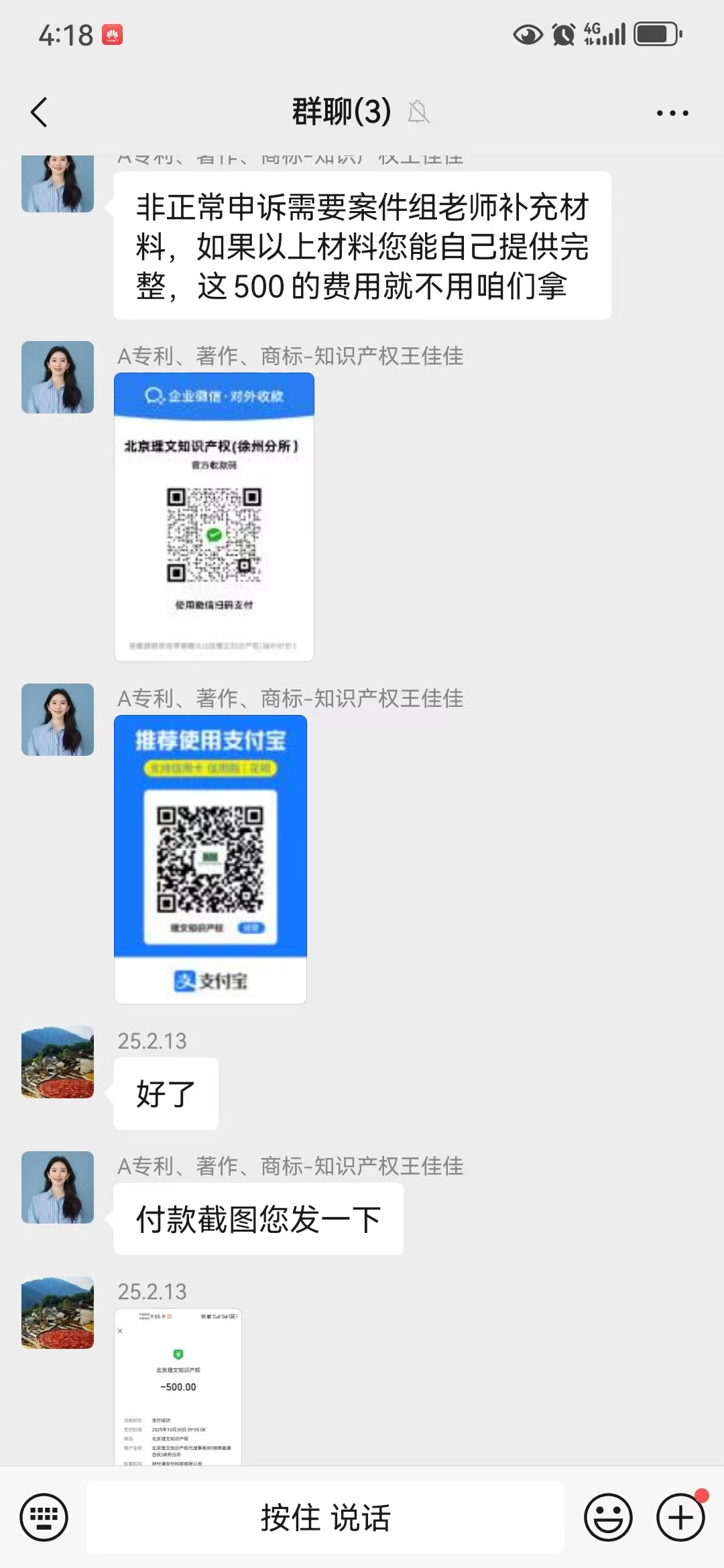Open the enterprise WeChat payment QR image

tap(214, 517)
